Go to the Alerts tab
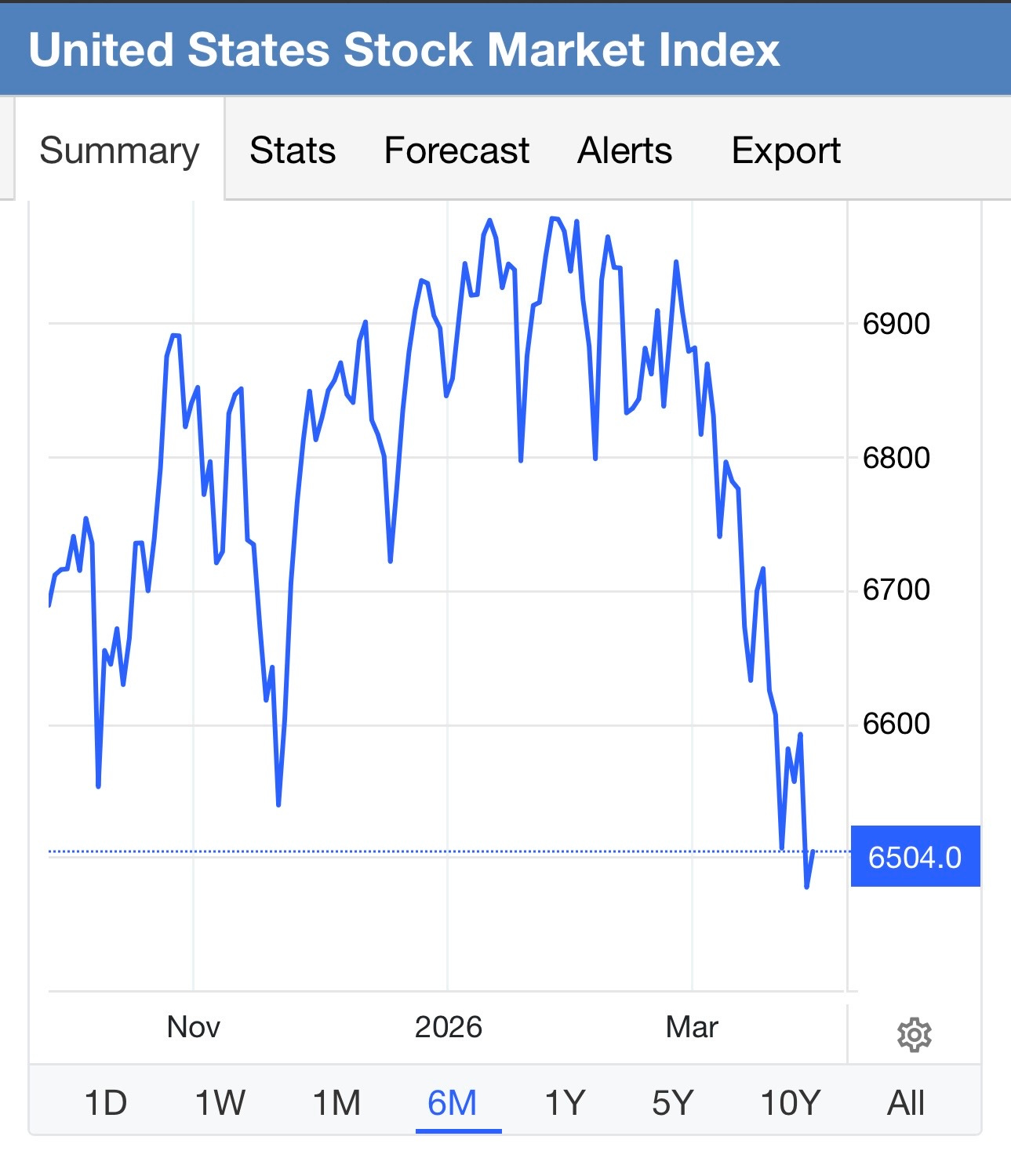Image resolution: width=1011 pixels, height=1176 pixels. [624, 150]
